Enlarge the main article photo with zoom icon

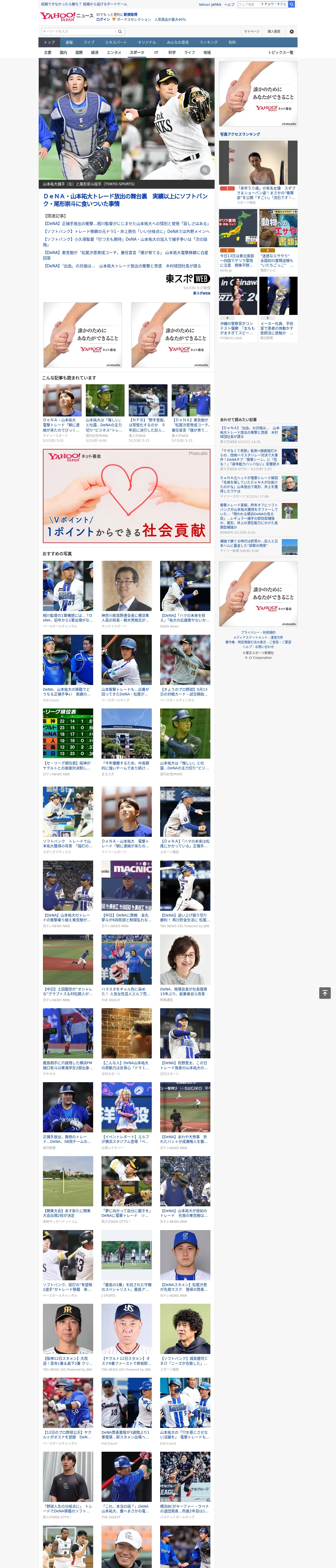coord(205,170)
